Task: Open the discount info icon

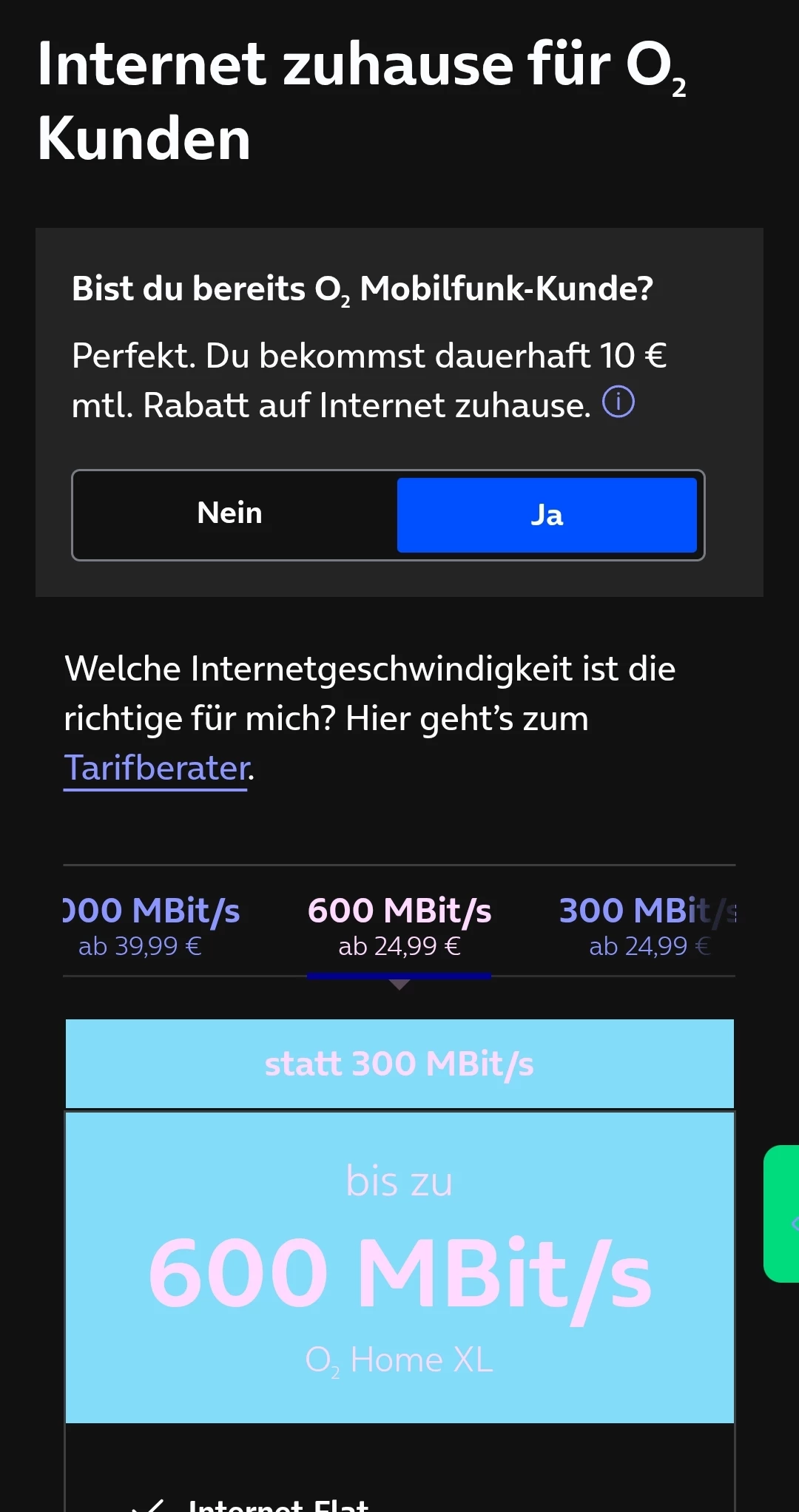Action: tap(618, 402)
